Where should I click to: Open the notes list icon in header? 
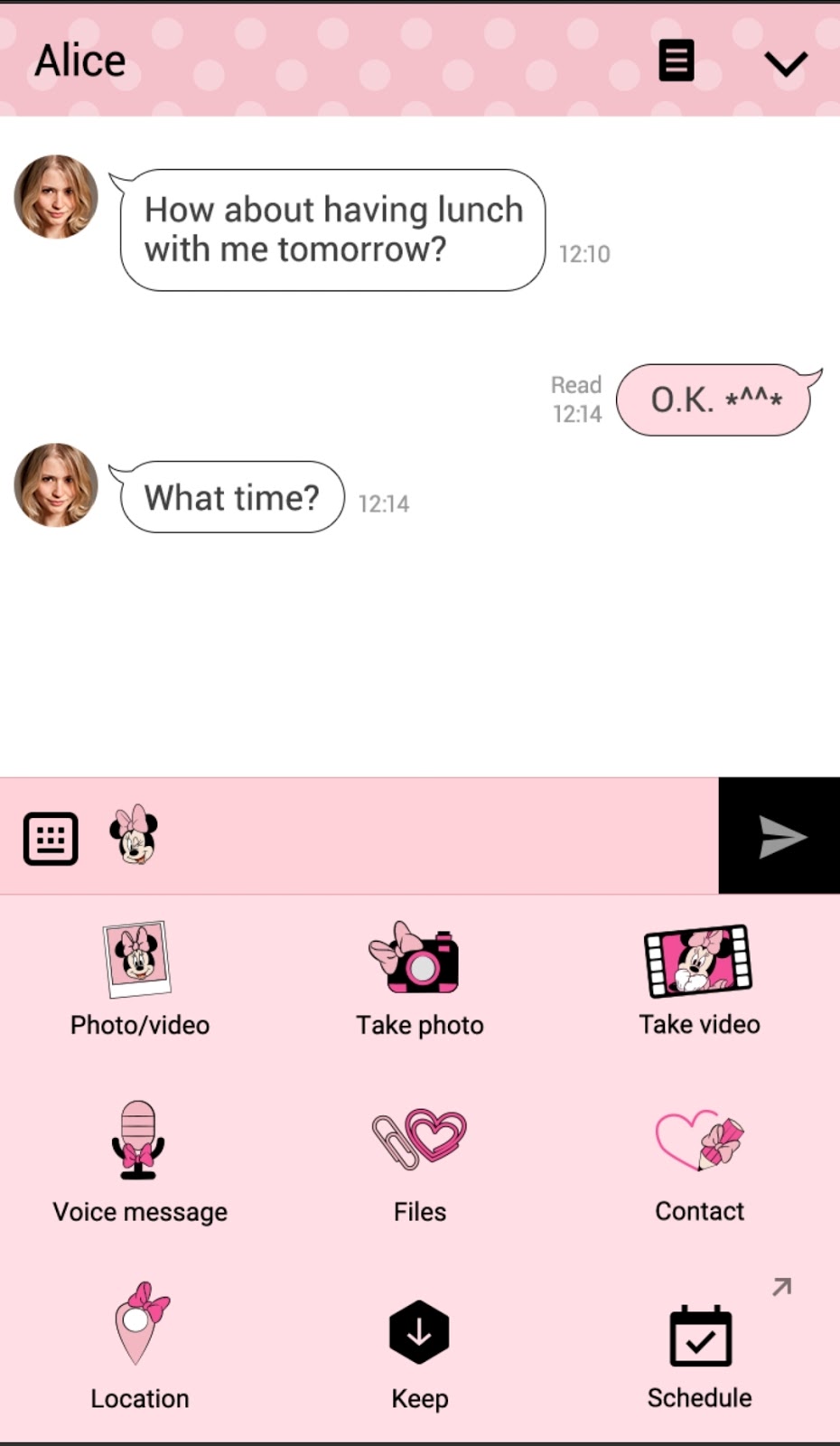676,61
